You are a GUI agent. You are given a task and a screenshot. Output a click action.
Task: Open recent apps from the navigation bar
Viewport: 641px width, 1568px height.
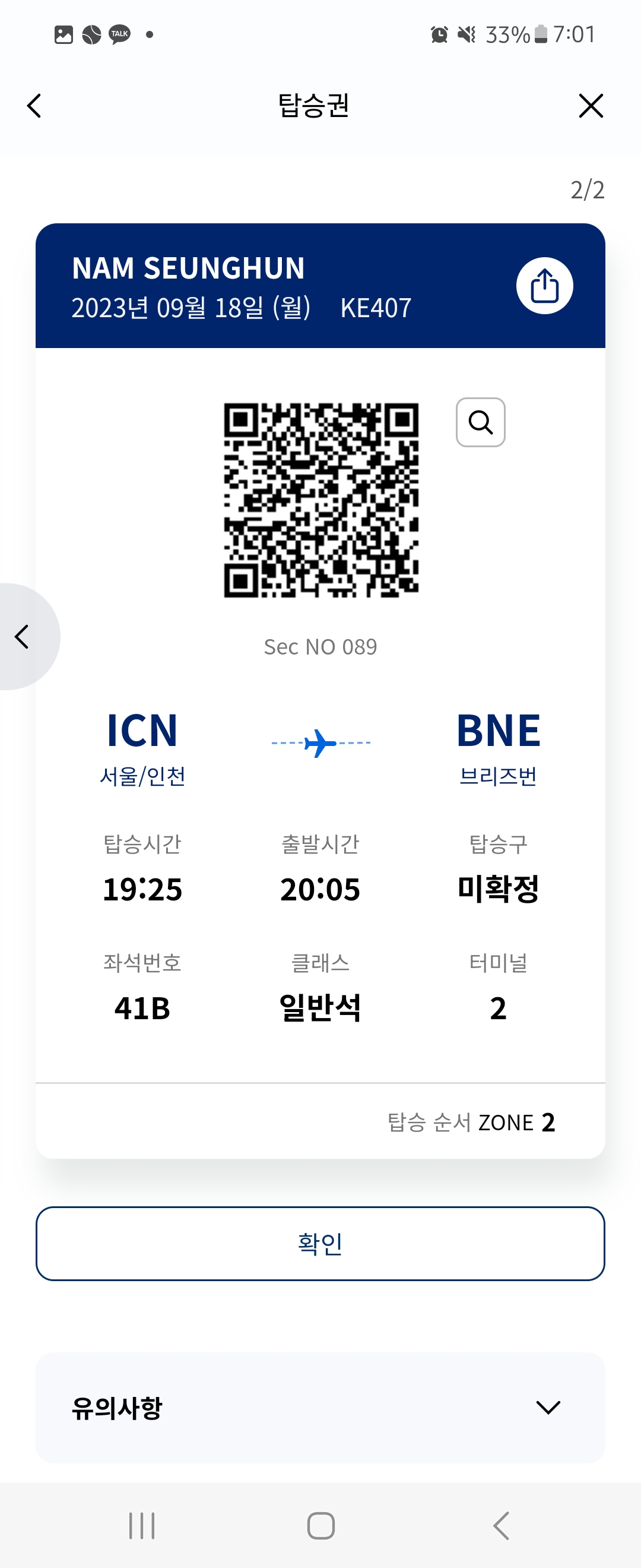pos(142,1526)
